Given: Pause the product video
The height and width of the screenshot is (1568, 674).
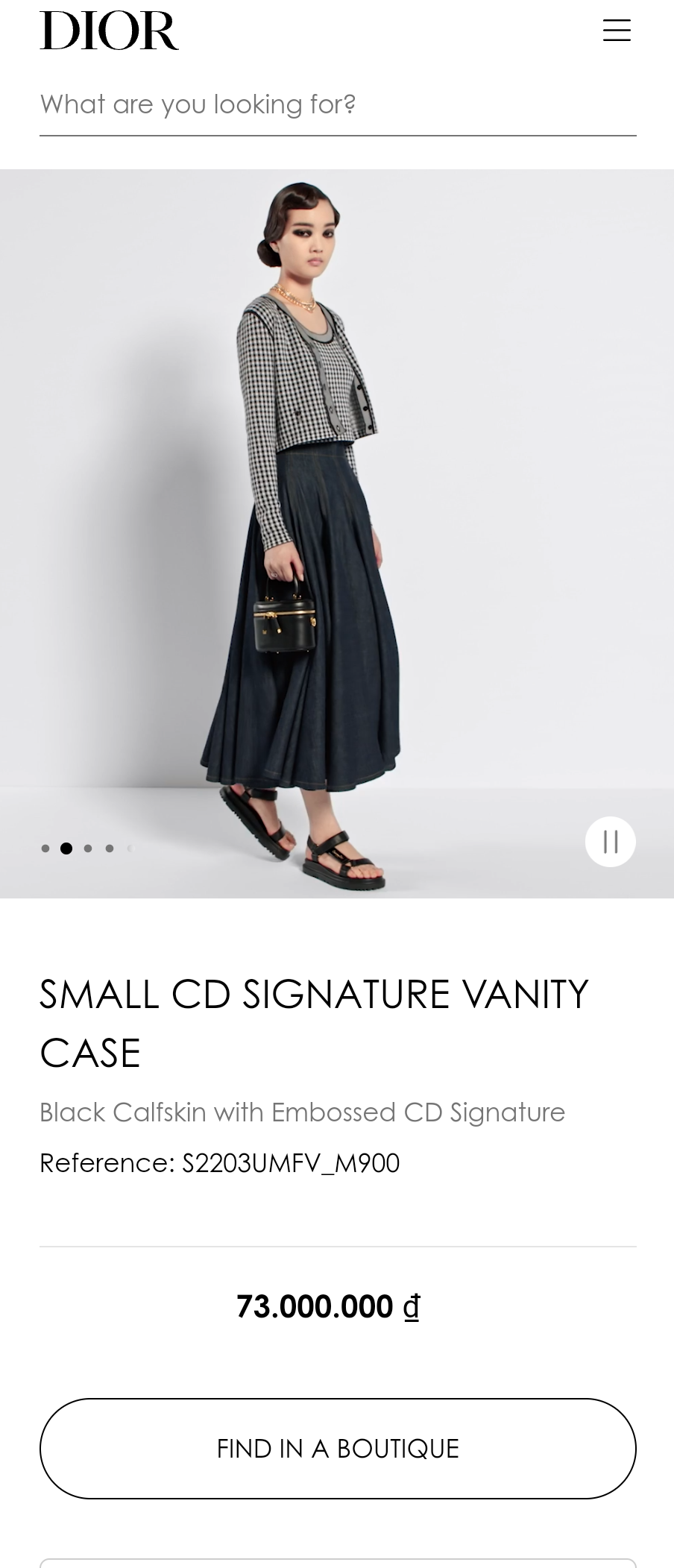Looking at the screenshot, I should click(610, 842).
